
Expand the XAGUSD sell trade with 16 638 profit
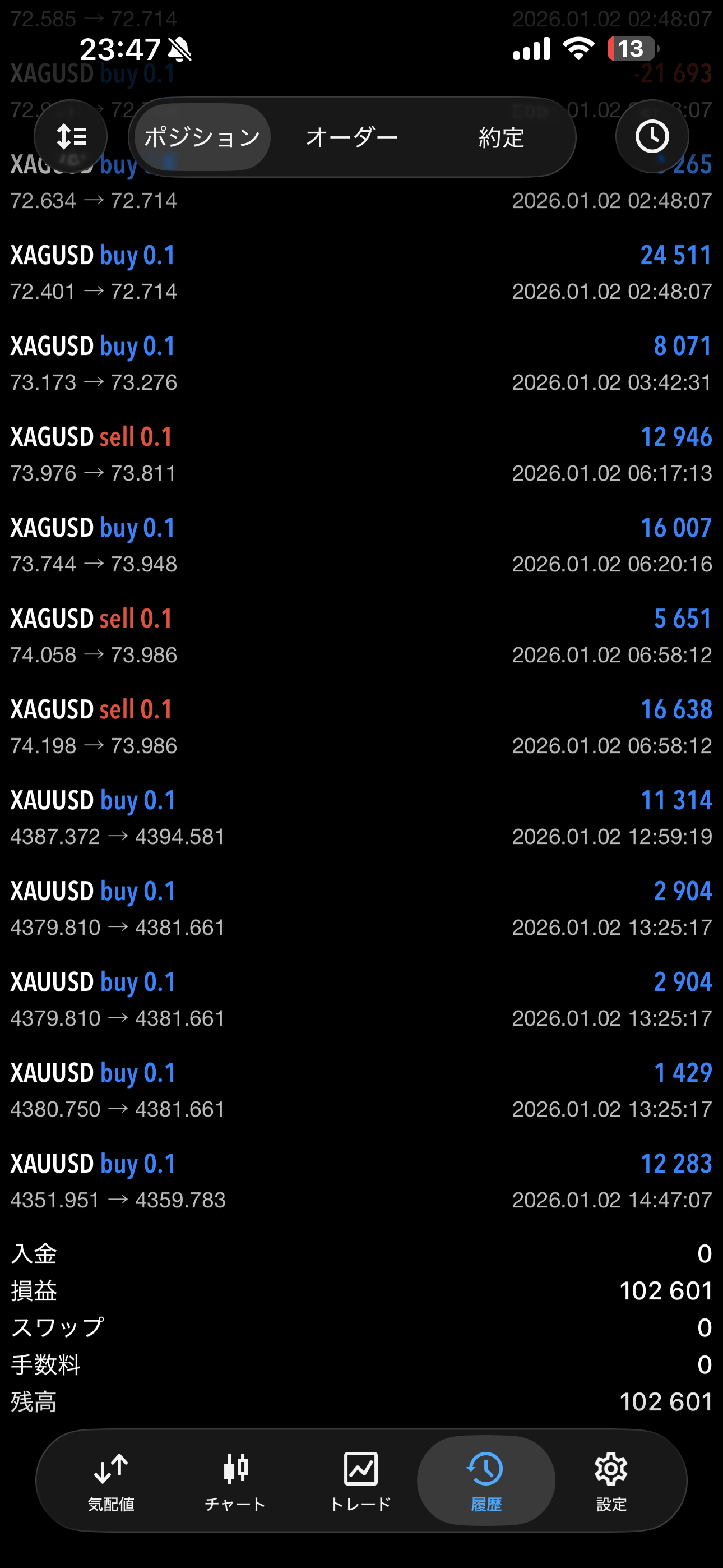[x=361, y=727]
